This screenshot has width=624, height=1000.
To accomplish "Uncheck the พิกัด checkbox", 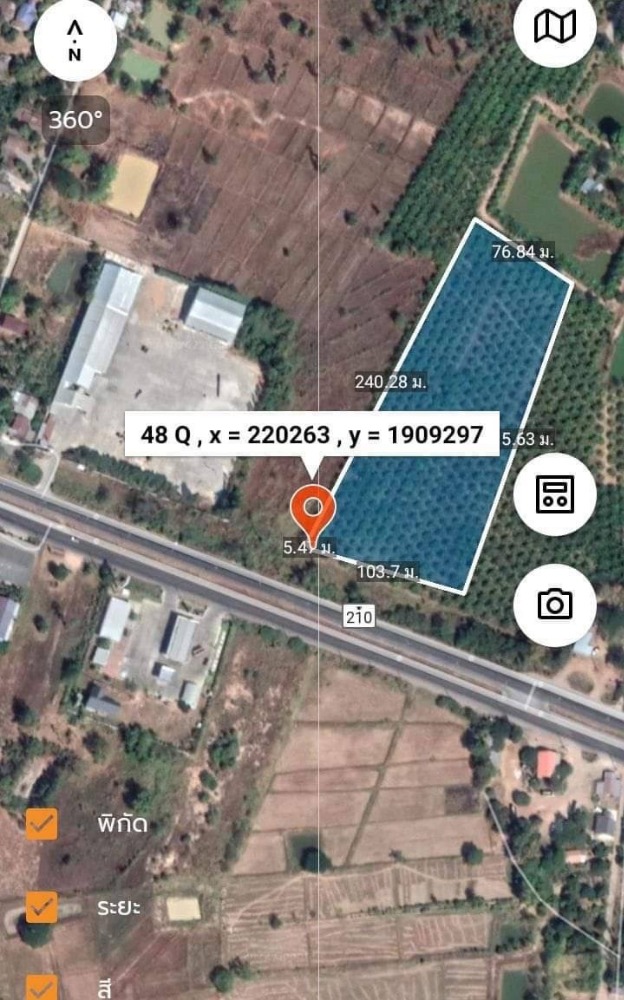I will pyautogui.click(x=41, y=823).
